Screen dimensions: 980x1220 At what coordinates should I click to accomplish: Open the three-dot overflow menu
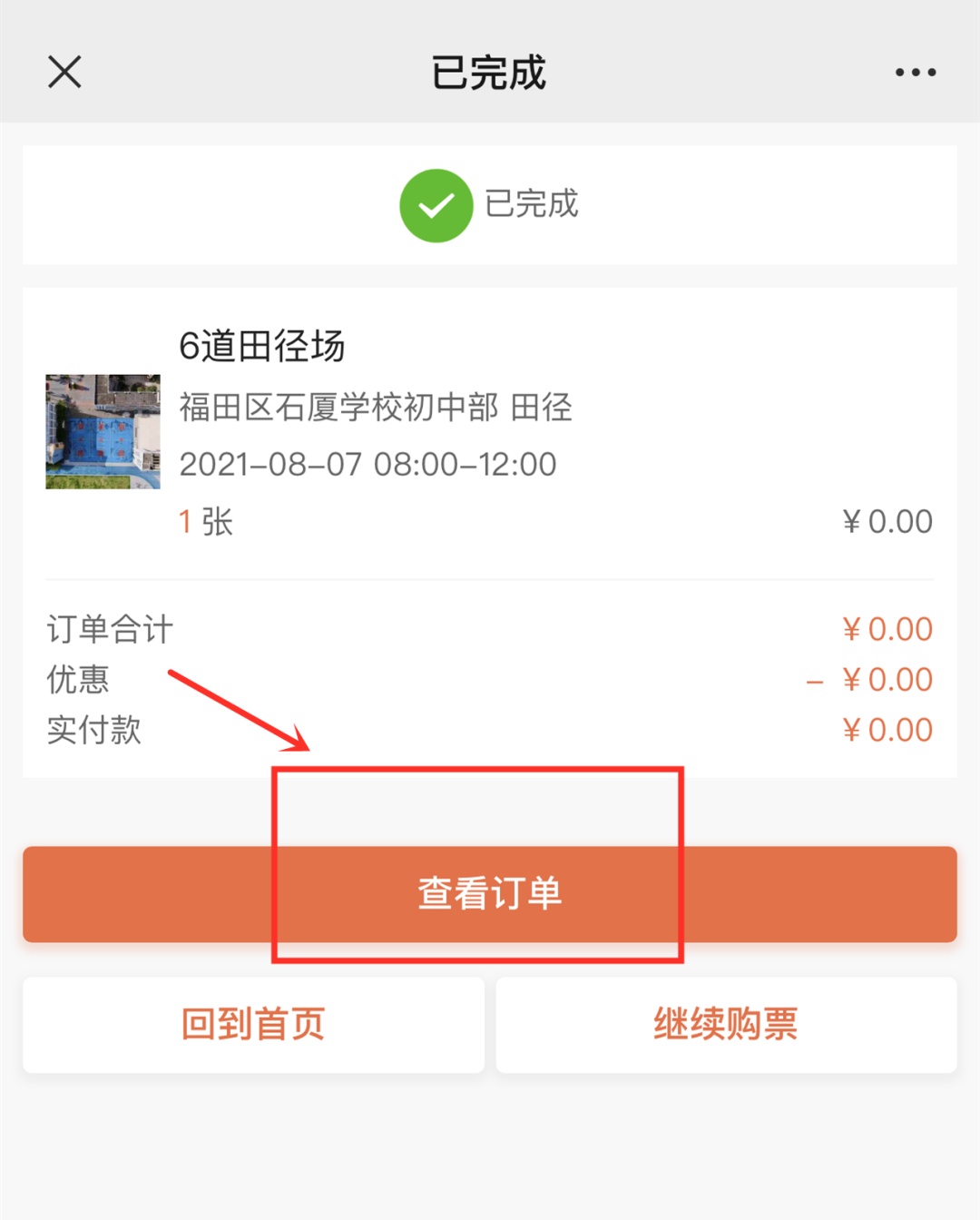(915, 72)
